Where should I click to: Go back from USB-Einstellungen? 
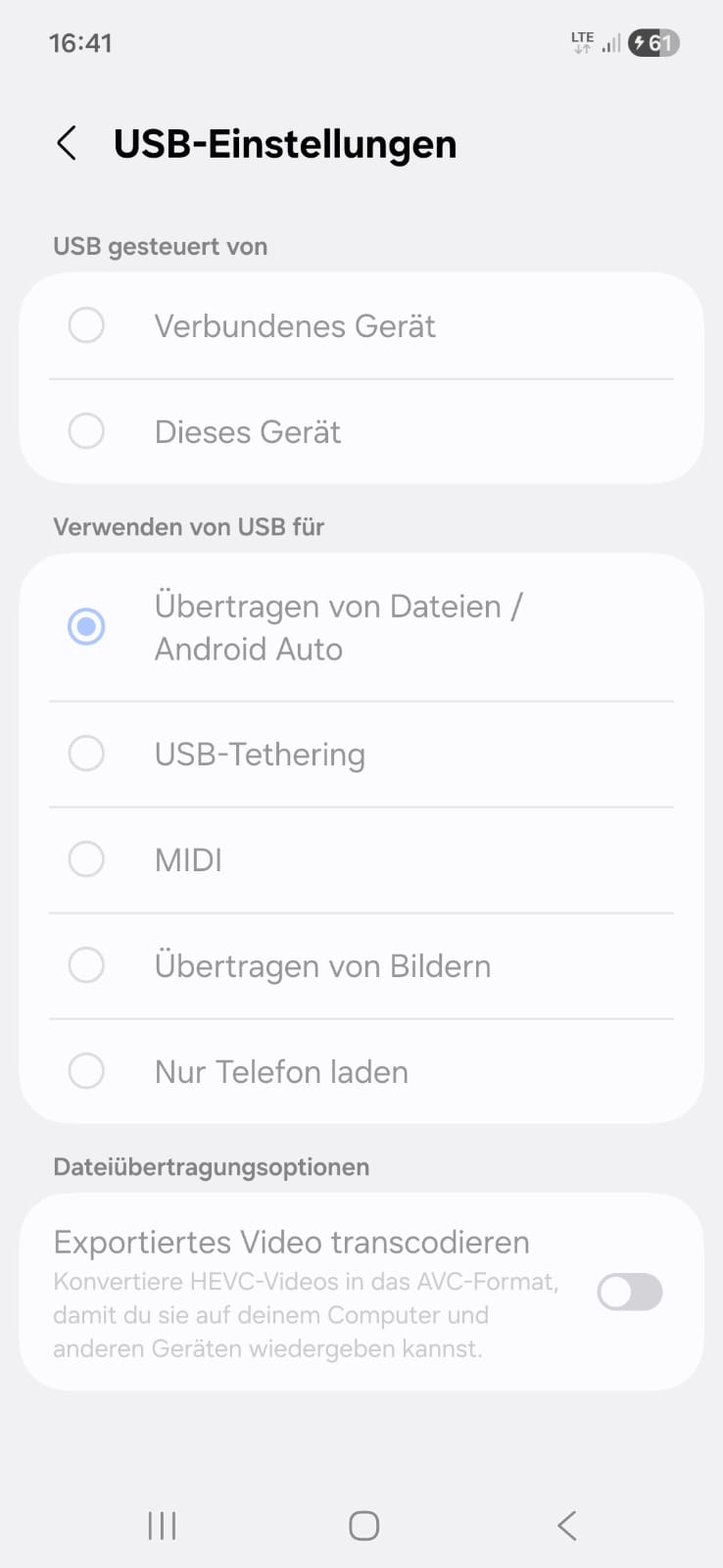(67, 144)
